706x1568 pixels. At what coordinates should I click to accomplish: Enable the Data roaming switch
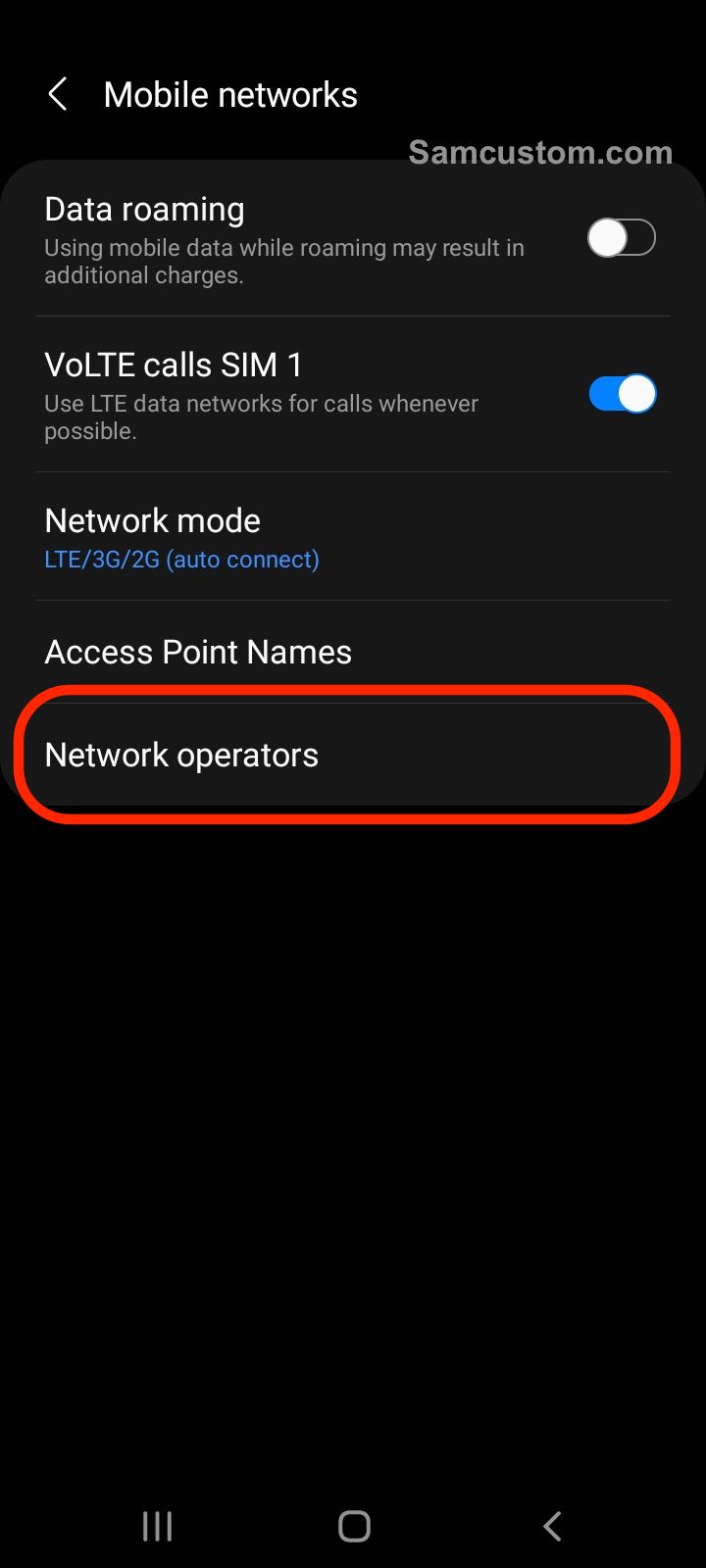pyautogui.click(x=622, y=238)
